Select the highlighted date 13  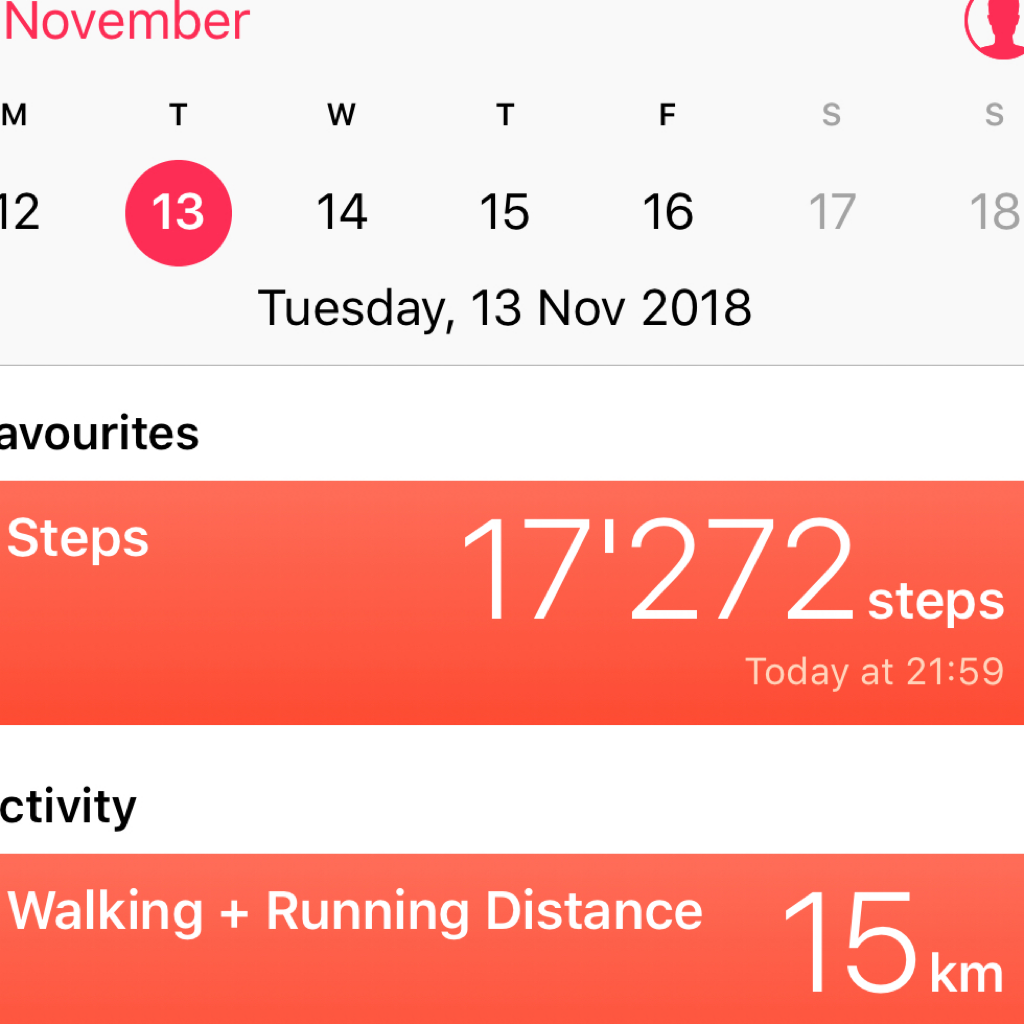point(178,212)
